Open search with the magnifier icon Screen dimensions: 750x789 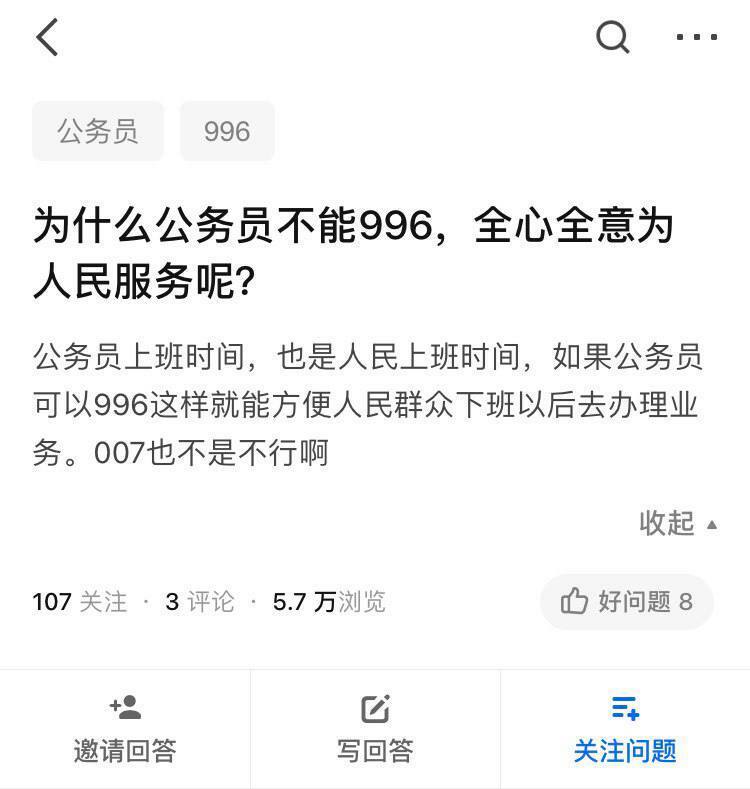pyautogui.click(x=612, y=38)
